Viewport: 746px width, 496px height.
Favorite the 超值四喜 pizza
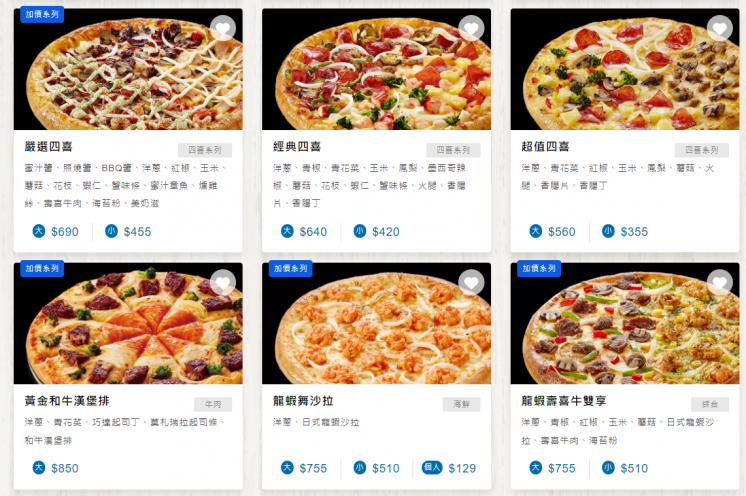tap(719, 28)
